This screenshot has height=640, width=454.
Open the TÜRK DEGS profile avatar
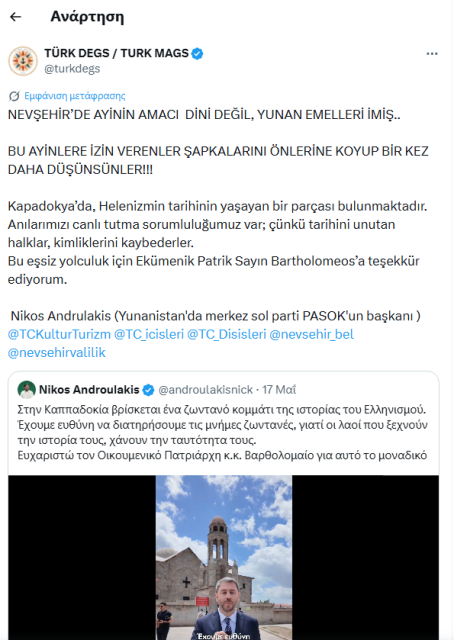(x=23, y=61)
